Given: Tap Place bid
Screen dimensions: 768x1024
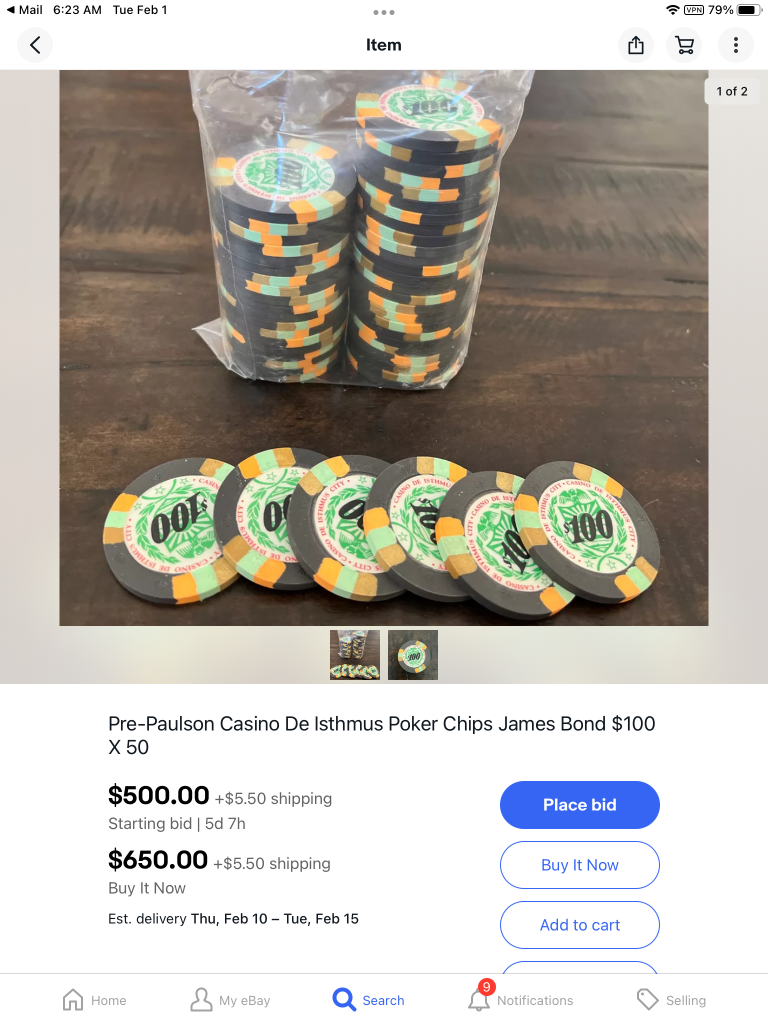Looking at the screenshot, I should pyautogui.click(x=579, y=805).
